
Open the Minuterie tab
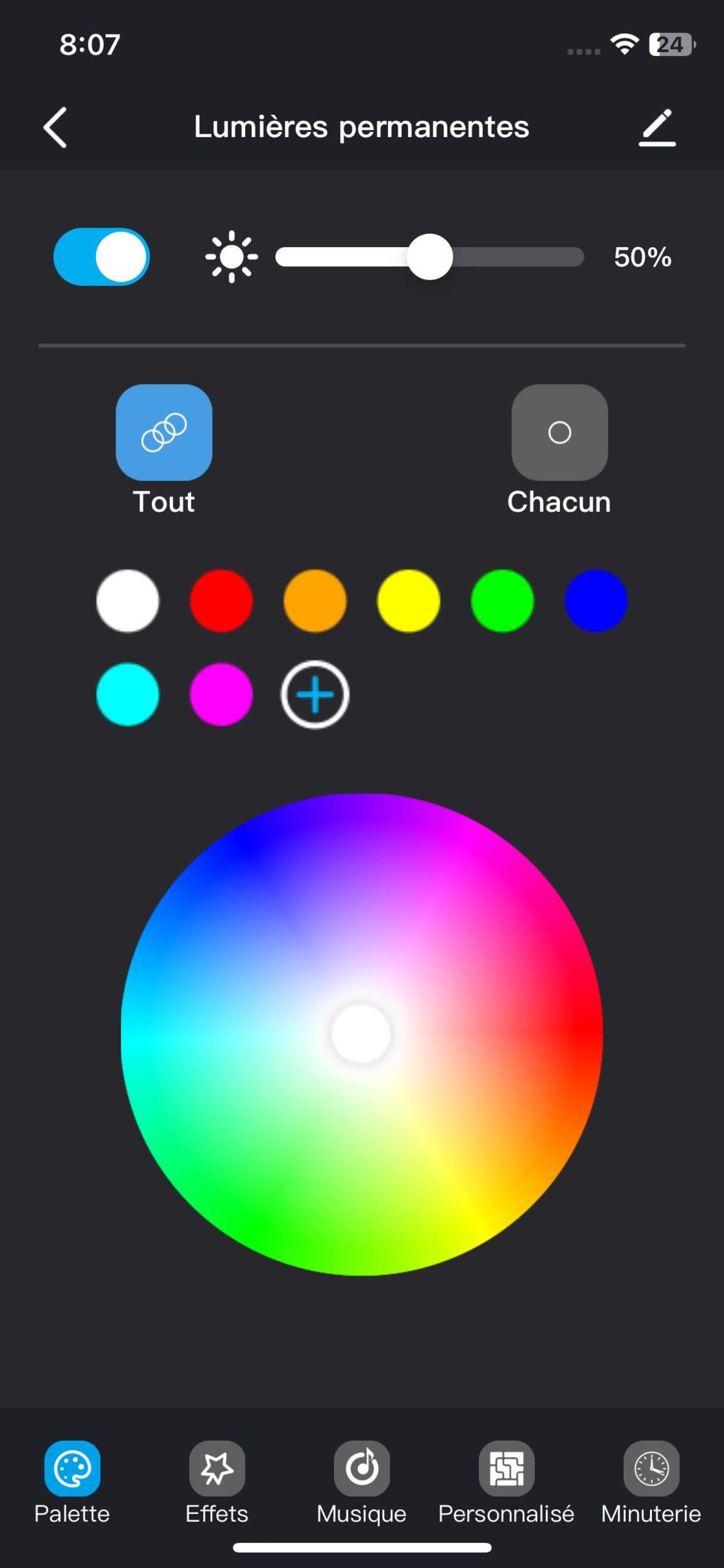click(651, 1481)
